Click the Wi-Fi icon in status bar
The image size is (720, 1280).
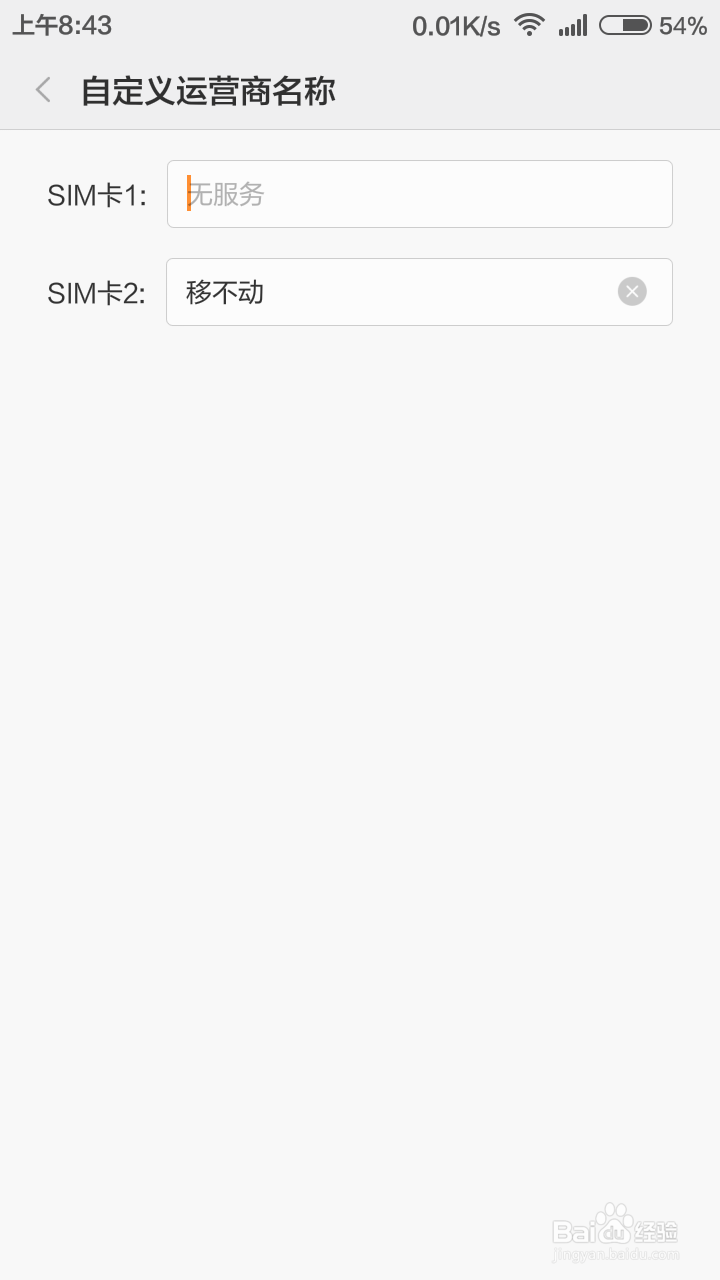(x=529, y=25)
